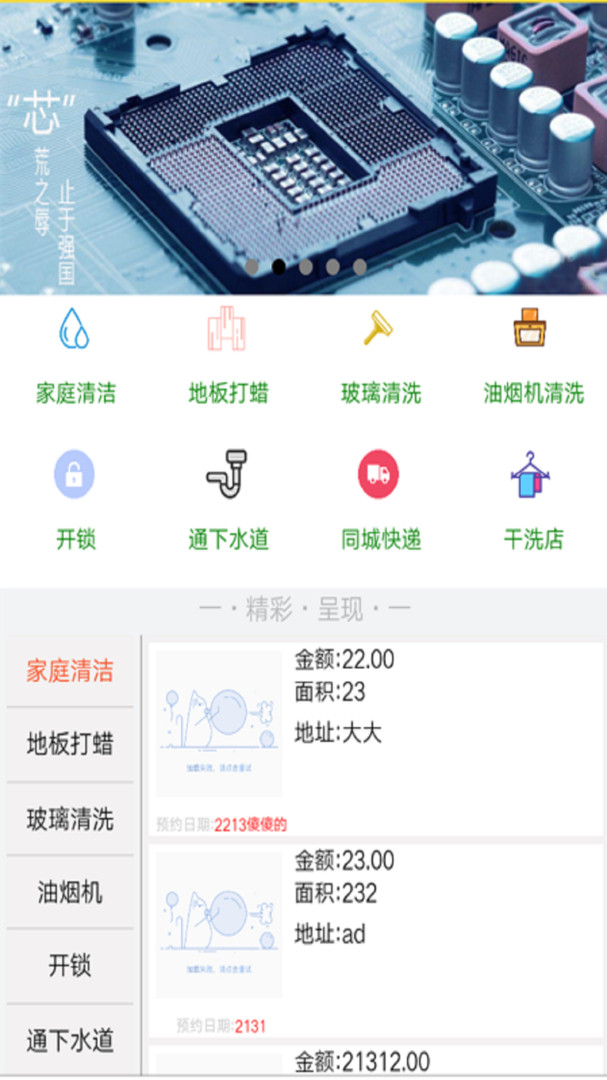607x1080 pixels.
Task: Select the 通下水道 side tab
Action: (x=70, y=1040)
